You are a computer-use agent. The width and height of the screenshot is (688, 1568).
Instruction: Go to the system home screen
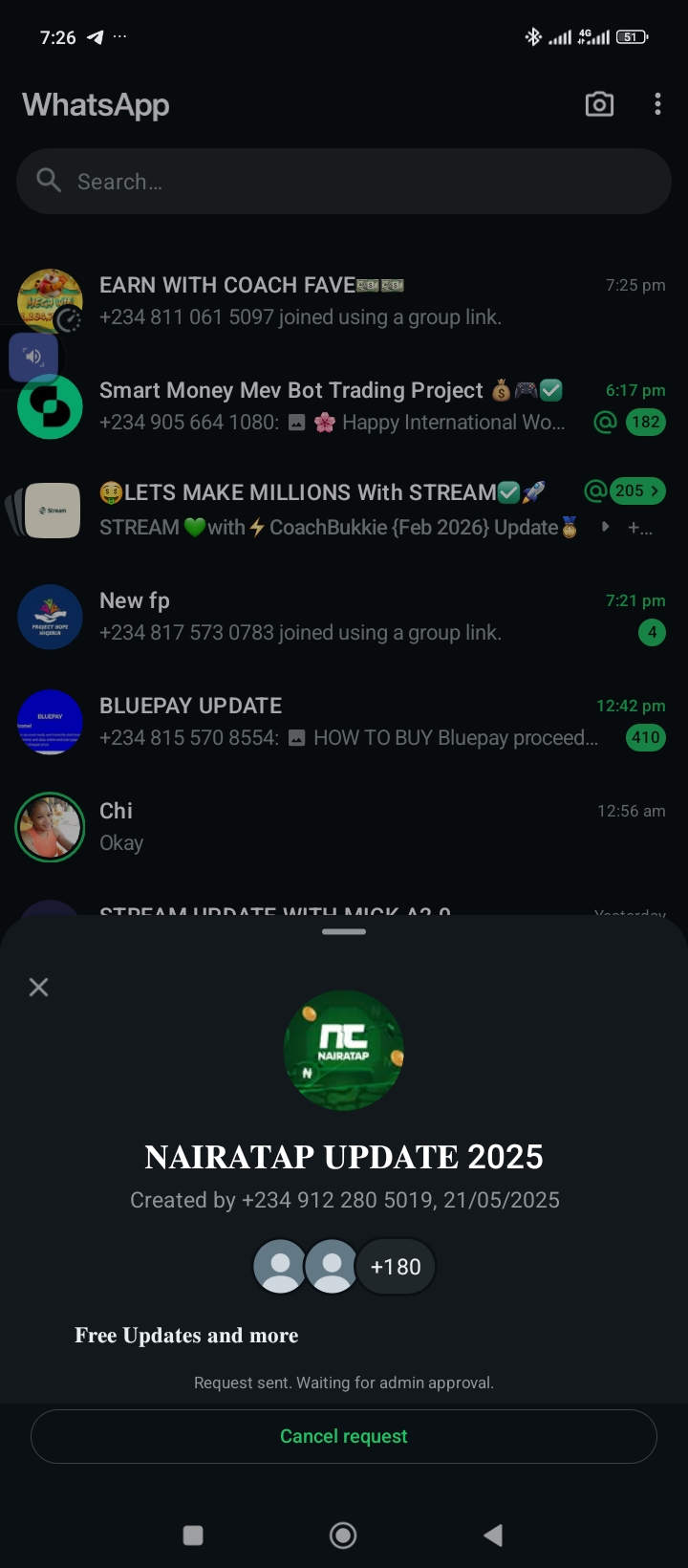point(343,1535)
